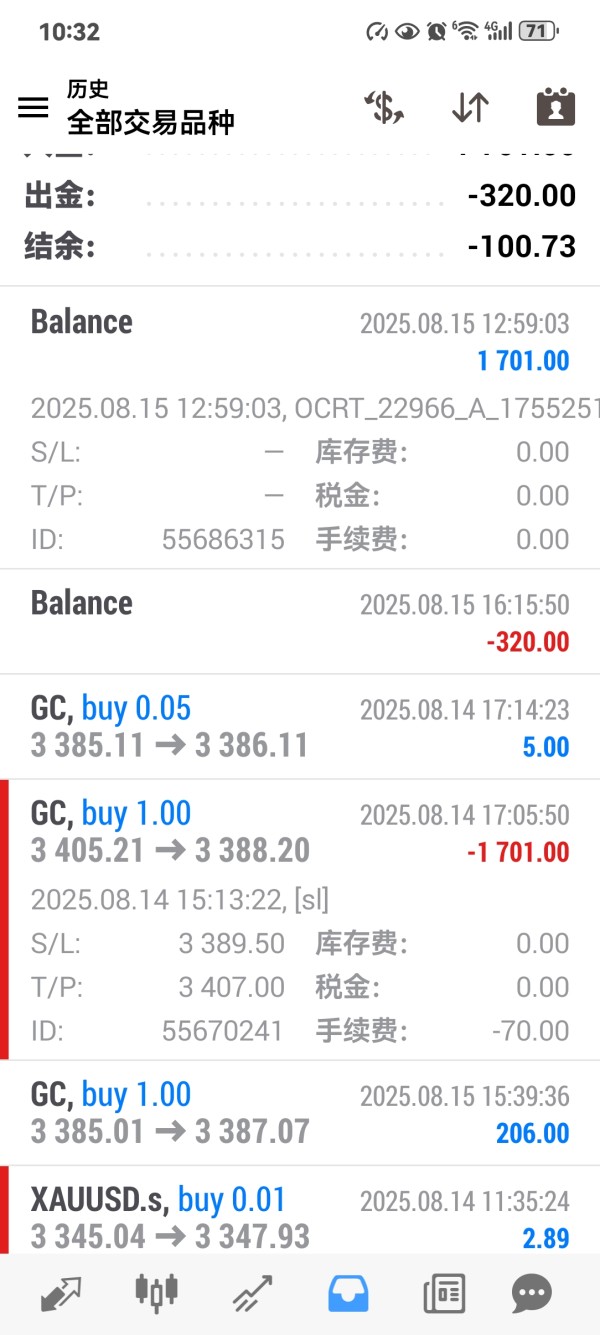This screenshot has height=1335, width=600.
Task: Collapse the Balance 1 701.00 deposit entry
Action: pyautogui.click(x=300, y=340)
